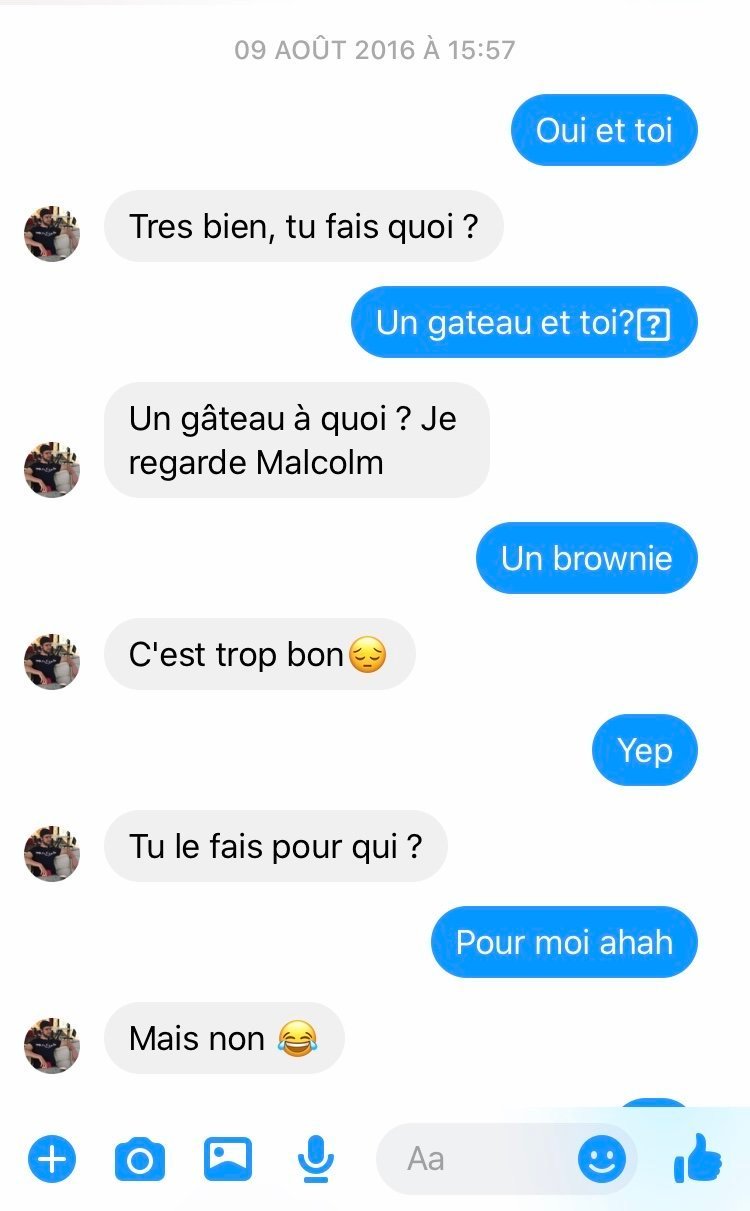This screenshot has height=1211, width=750.
Task: Open the plus menu for more actions
Action: (x=51, y=1160)
